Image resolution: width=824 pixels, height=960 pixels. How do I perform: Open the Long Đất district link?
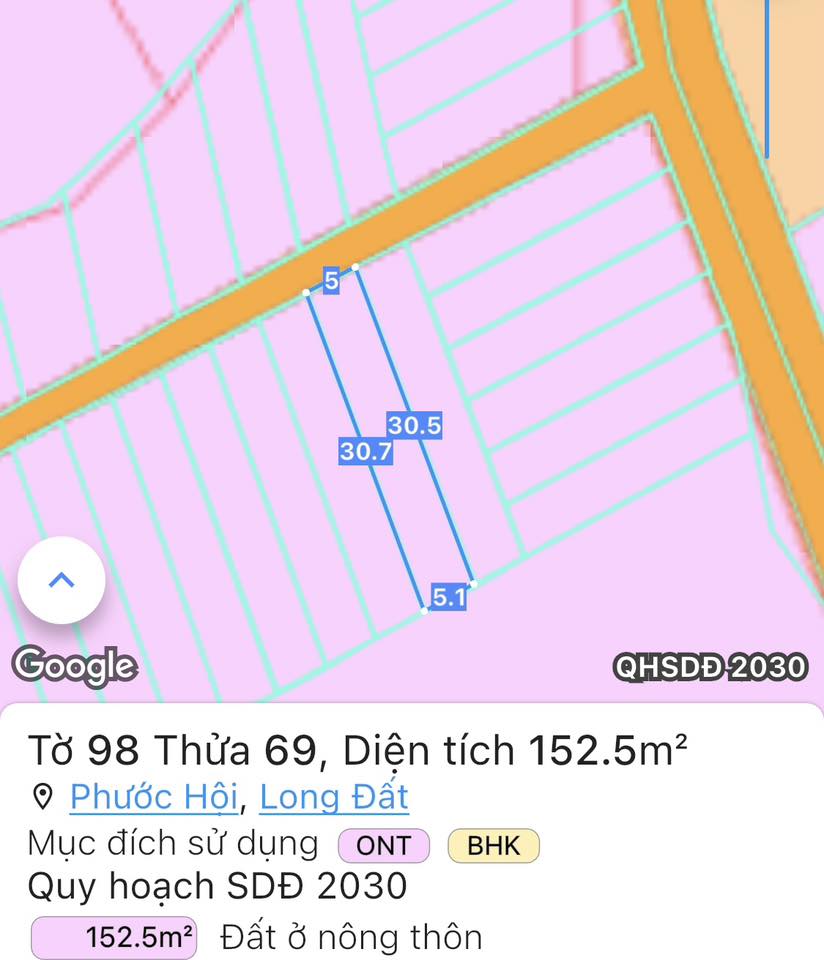[334, 797]
